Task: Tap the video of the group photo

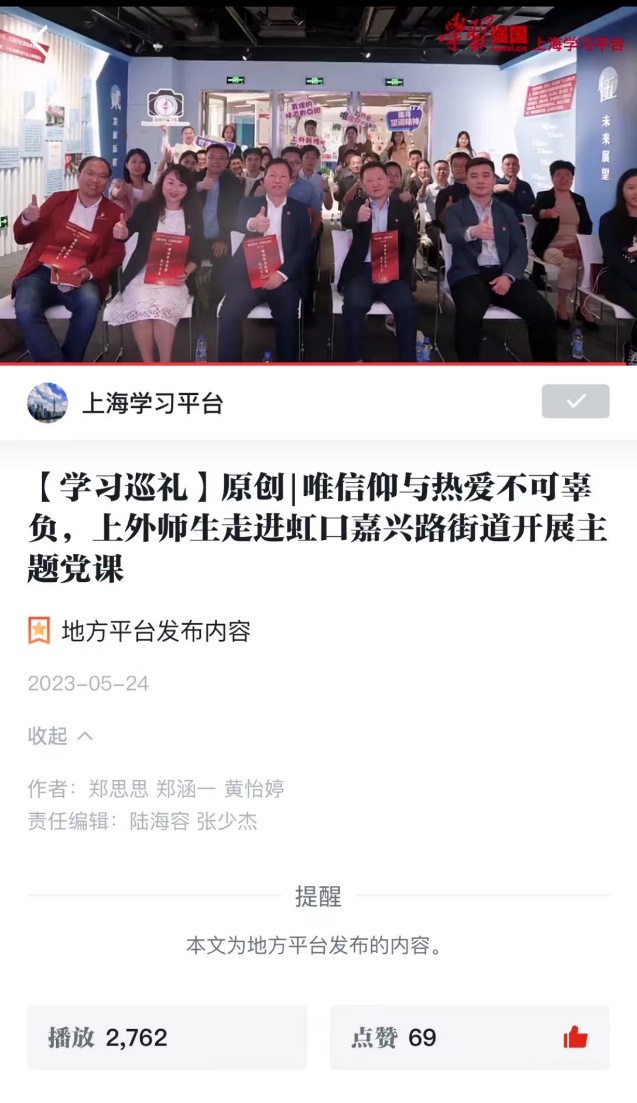Action: coord(318,185)
